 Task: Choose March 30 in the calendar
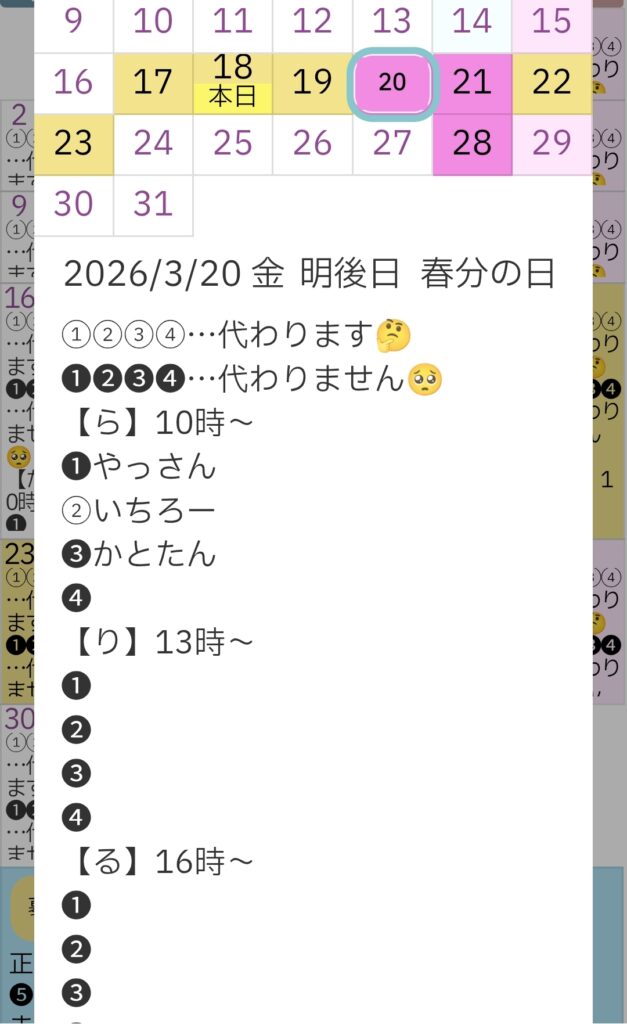(x=73, y=205)
